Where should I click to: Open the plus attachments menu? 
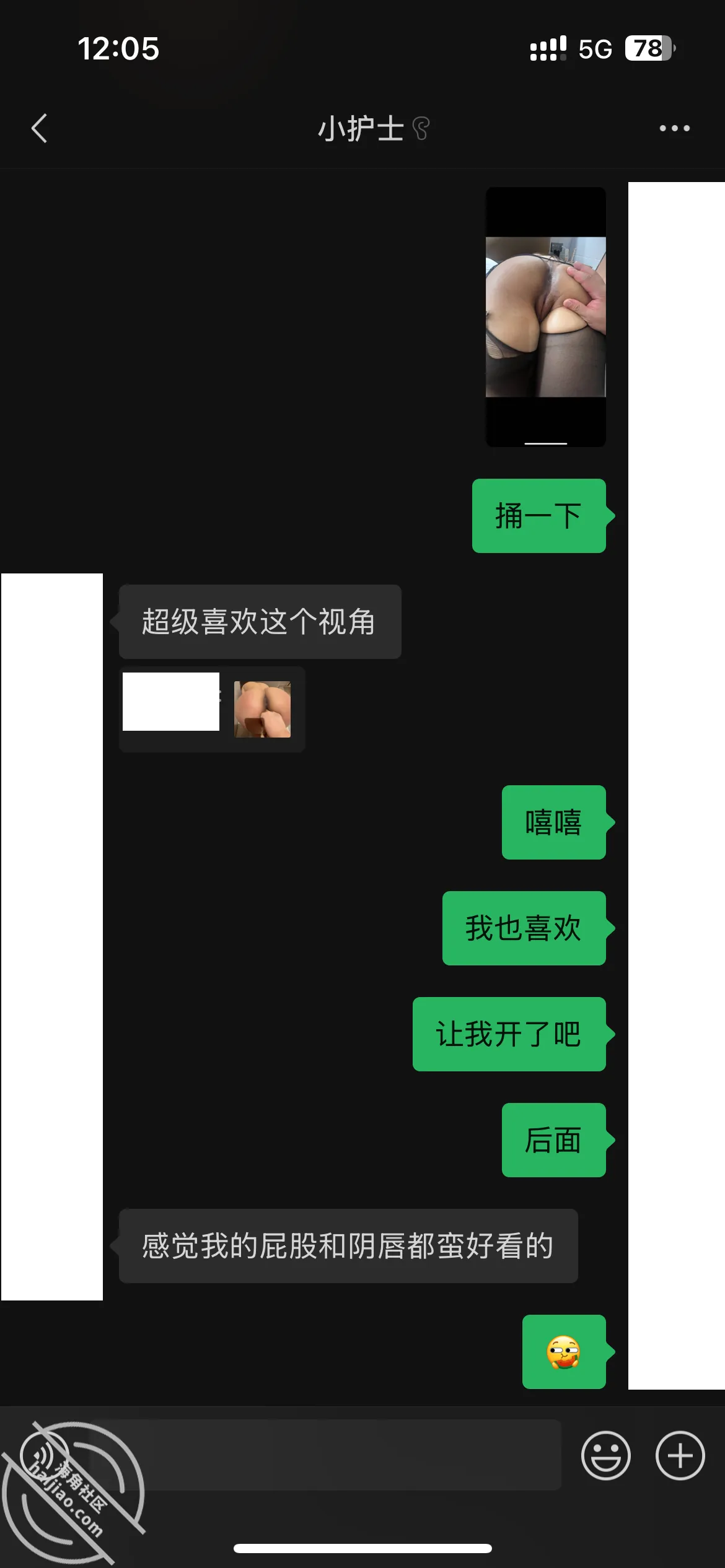680,1455
